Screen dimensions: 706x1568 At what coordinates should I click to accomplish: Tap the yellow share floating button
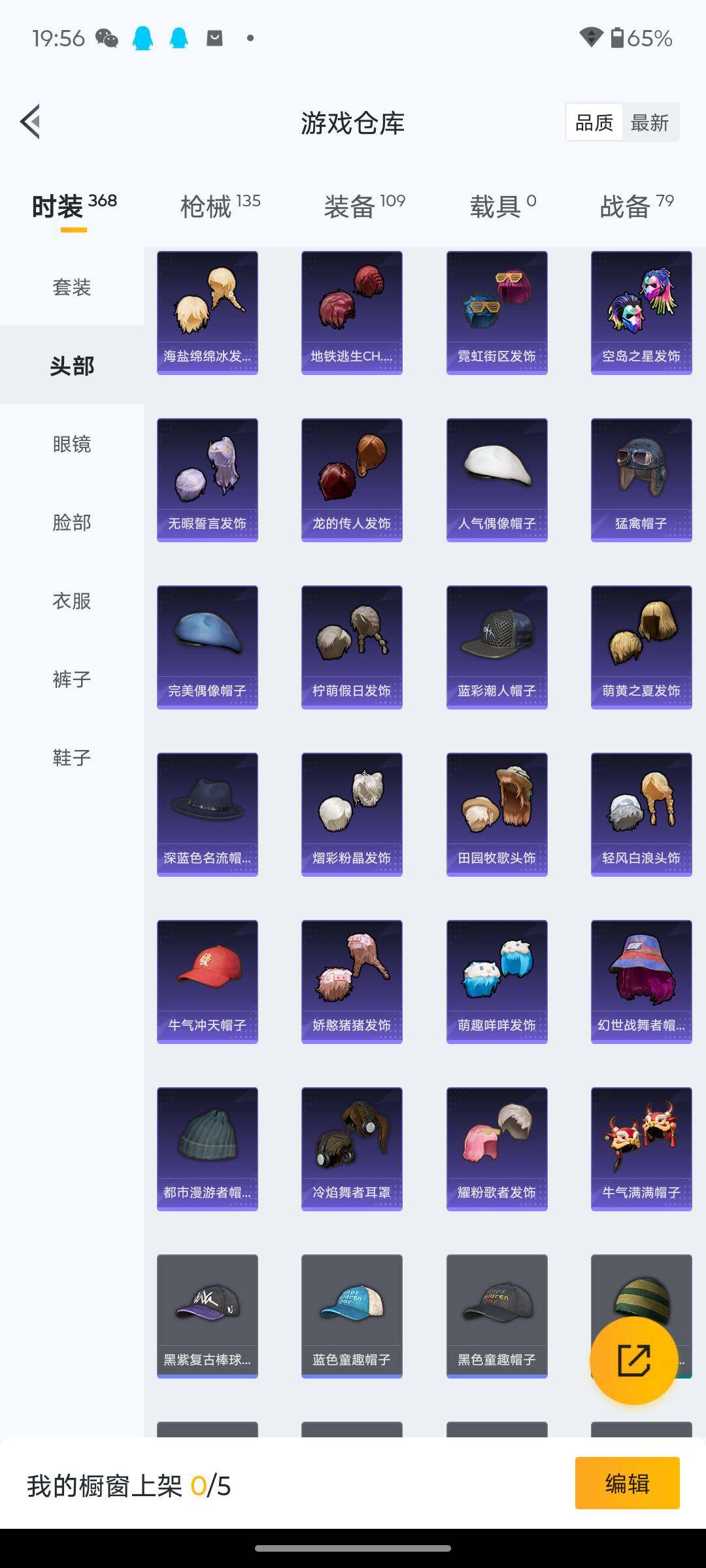[x=633, y=1361]
